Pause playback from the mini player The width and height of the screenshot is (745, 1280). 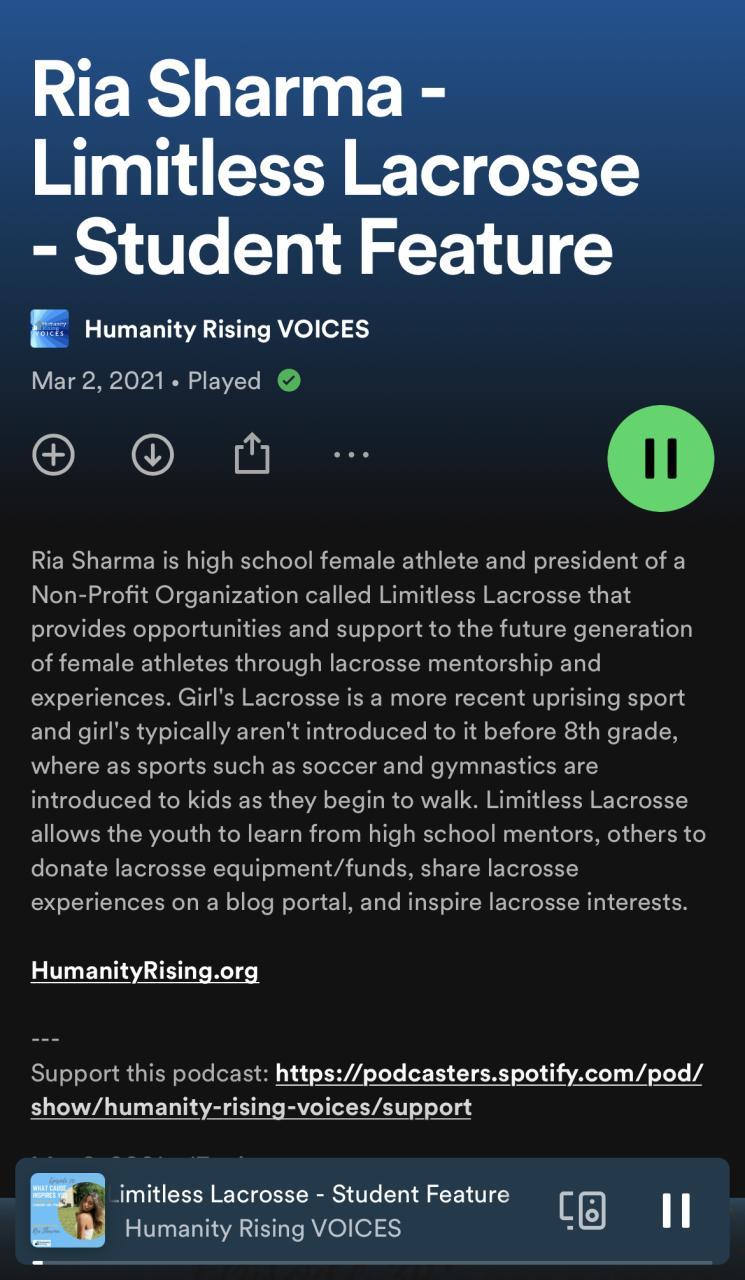[676, 1210]
